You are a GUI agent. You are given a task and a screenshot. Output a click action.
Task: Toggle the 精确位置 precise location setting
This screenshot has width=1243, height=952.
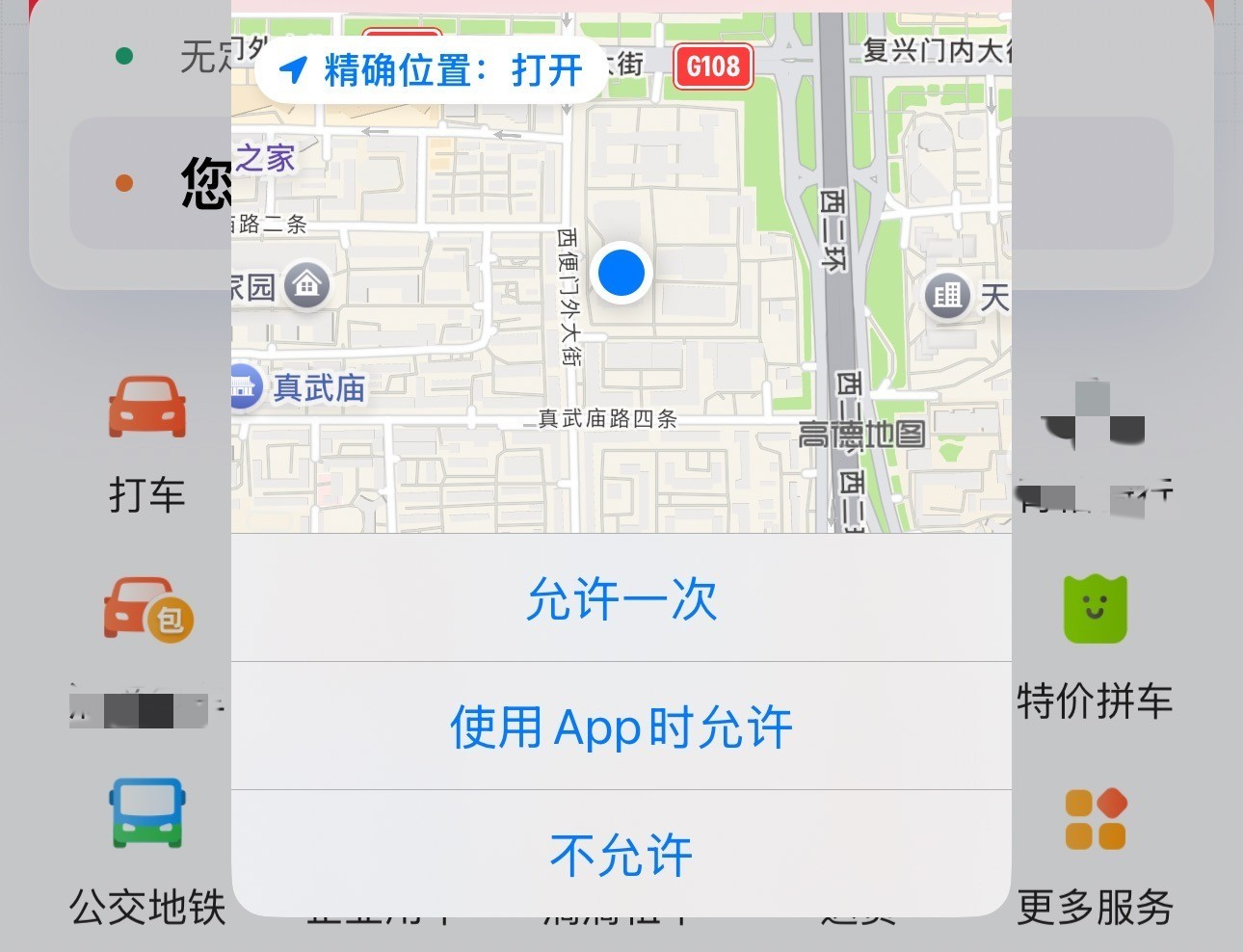tap(431, 70)
